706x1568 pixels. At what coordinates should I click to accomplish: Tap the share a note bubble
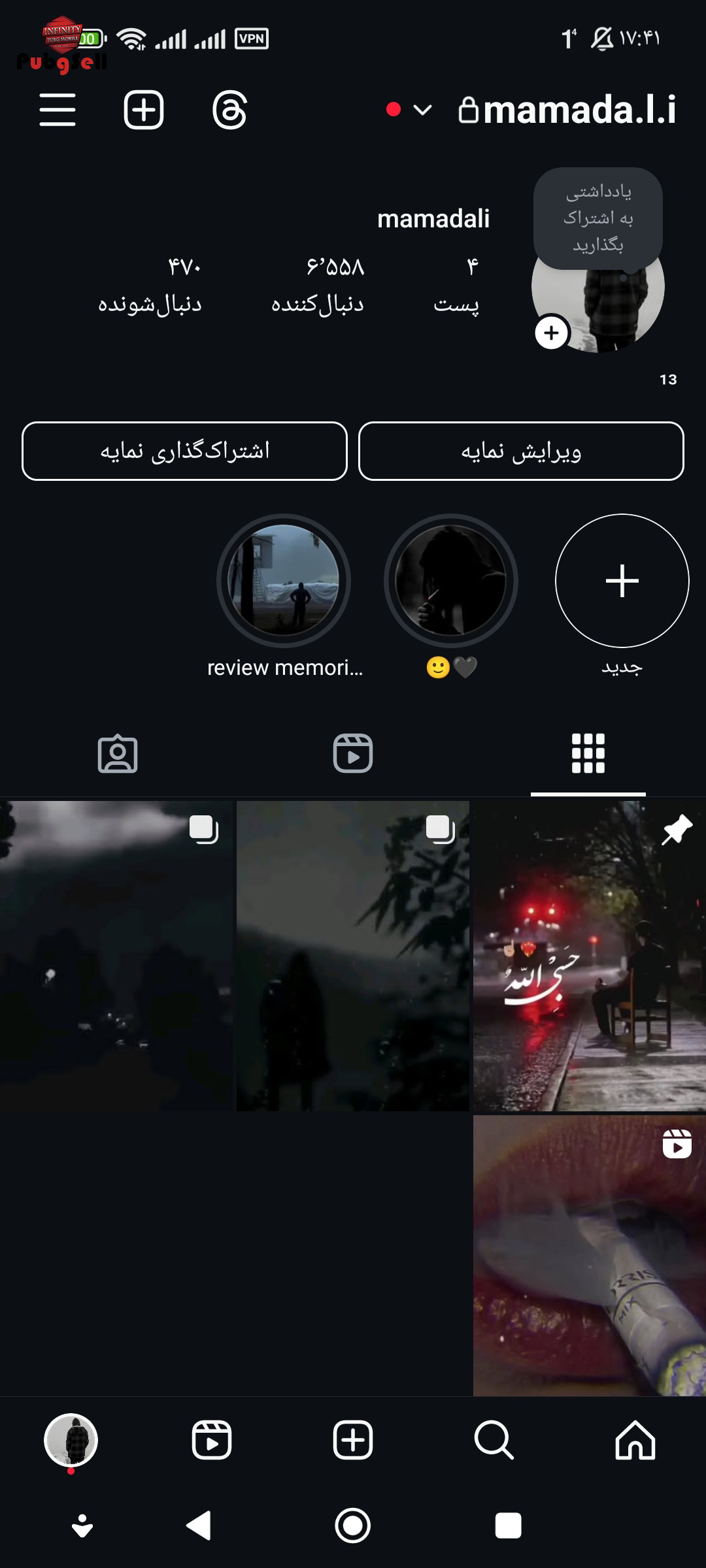[x=598, y=218]
